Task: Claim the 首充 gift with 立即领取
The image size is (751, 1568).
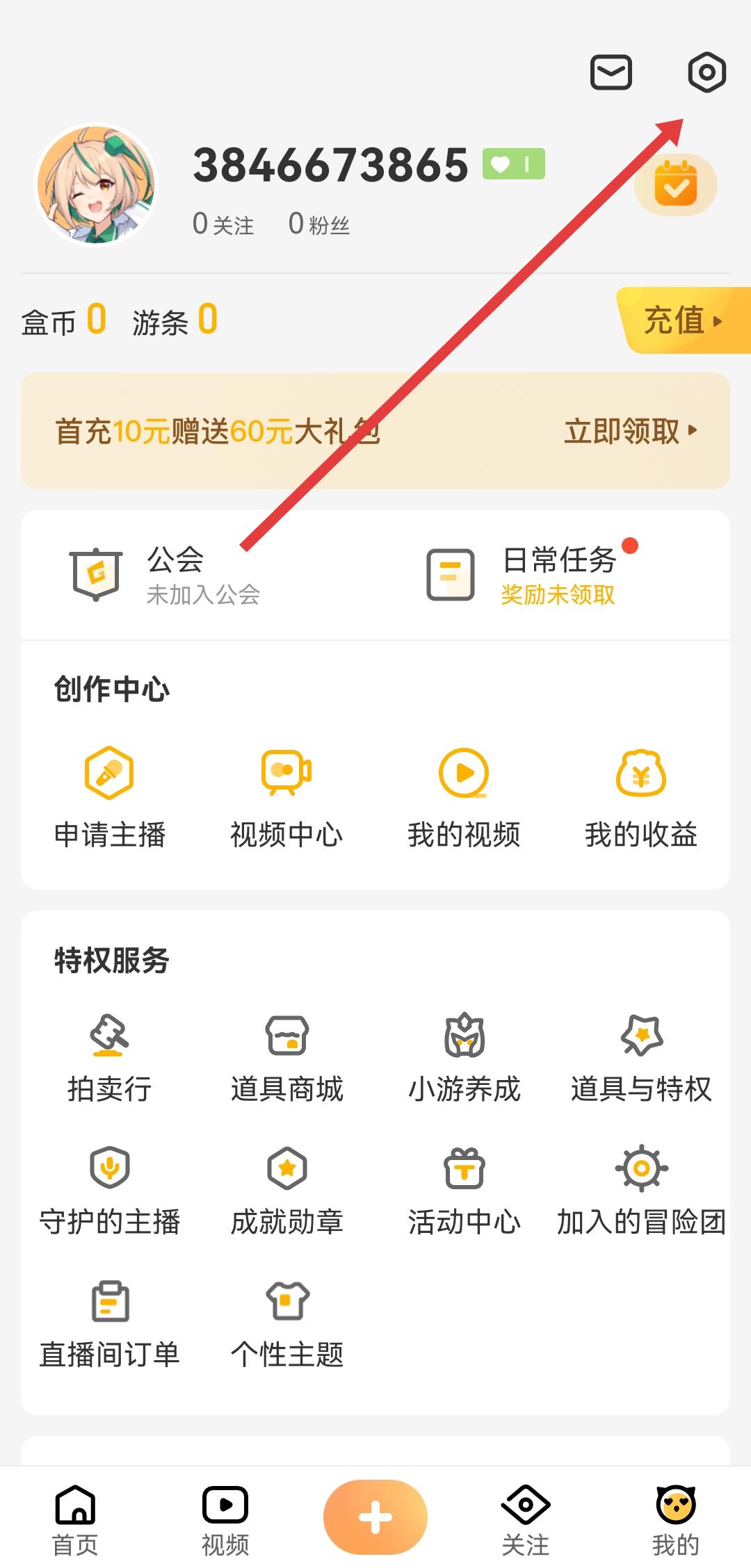Action: (x=629, y=432)
